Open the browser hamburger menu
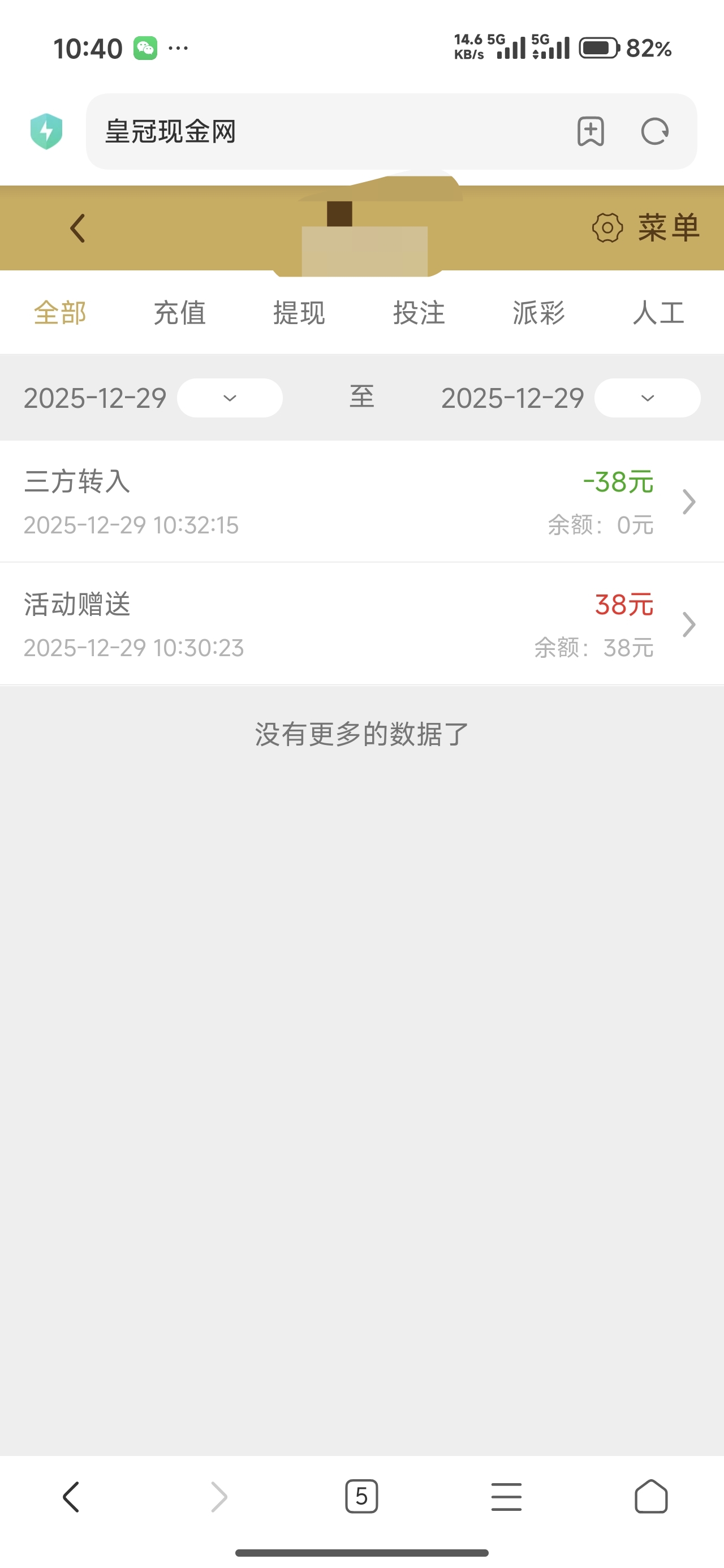This screenshot has width=724, height=1568. click(506, 1496)
